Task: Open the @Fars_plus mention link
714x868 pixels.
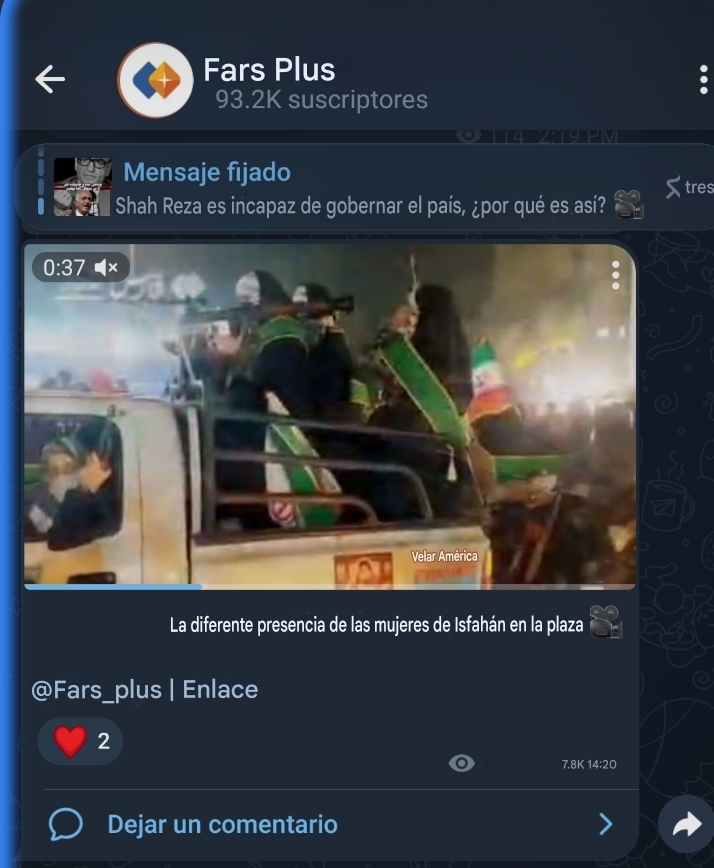Action: point(96,690)
